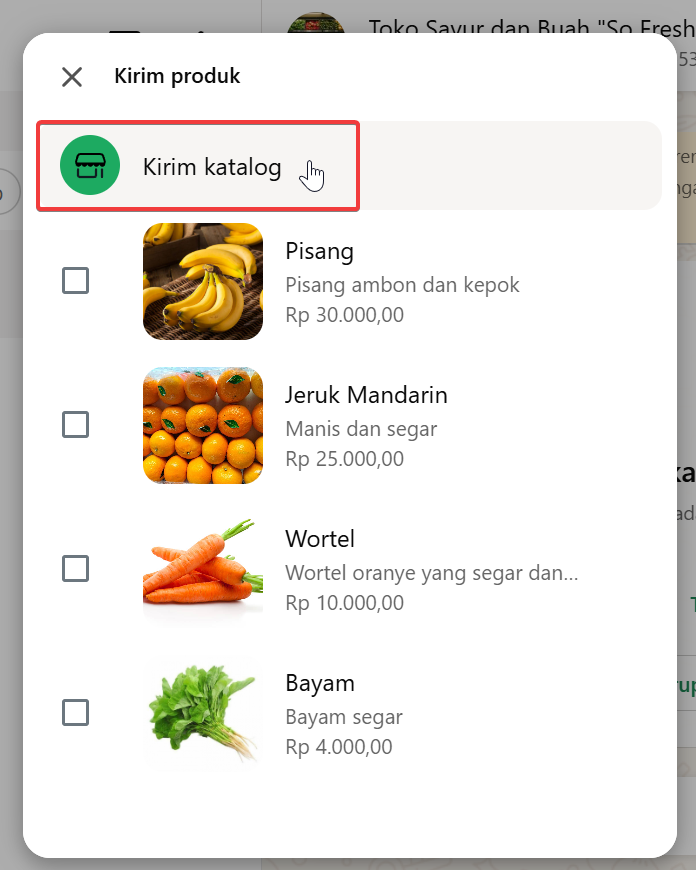This screenshot has width=696, height=870.
Task: Close the Kirim produk dialog
Action: point(72,77)
